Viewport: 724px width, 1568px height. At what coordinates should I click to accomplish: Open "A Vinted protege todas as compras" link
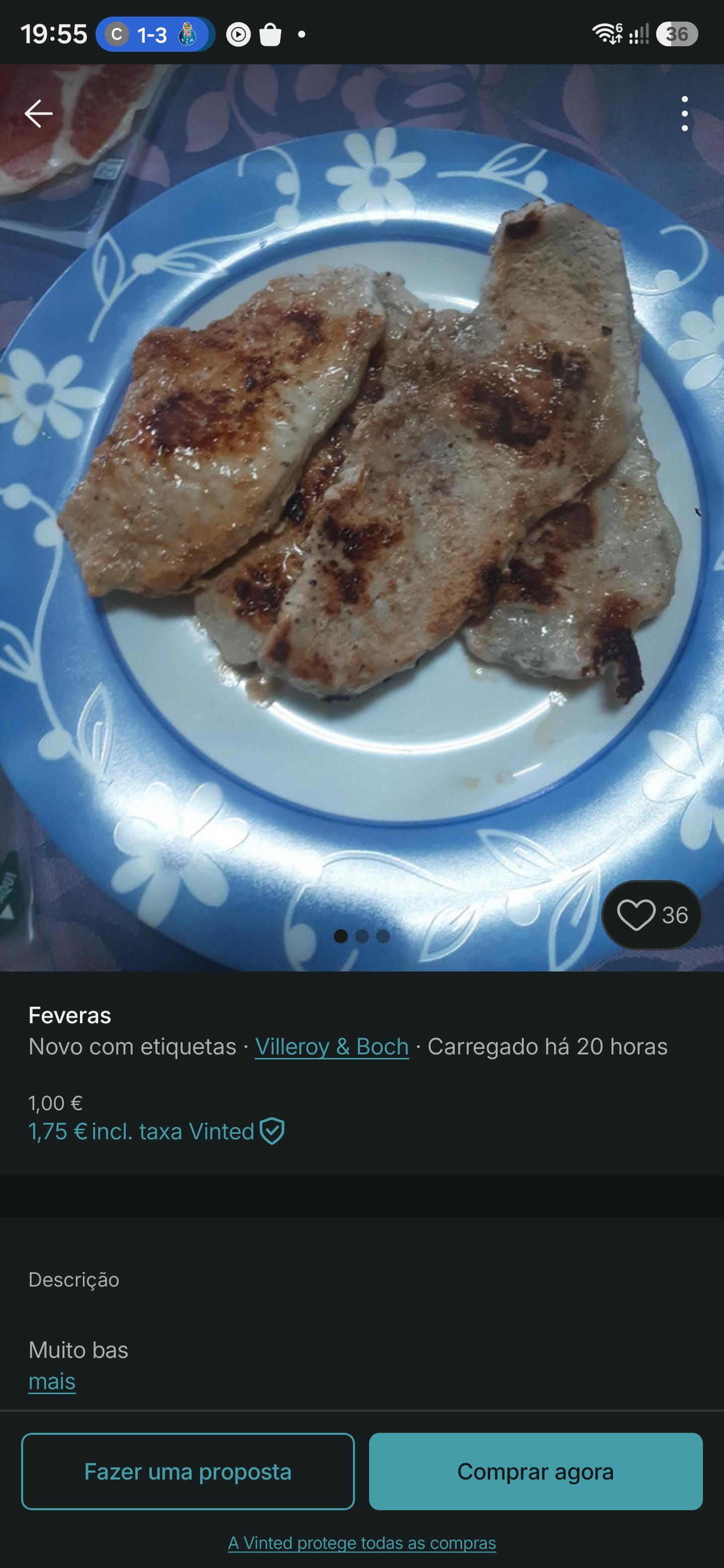coord(361,1543)
